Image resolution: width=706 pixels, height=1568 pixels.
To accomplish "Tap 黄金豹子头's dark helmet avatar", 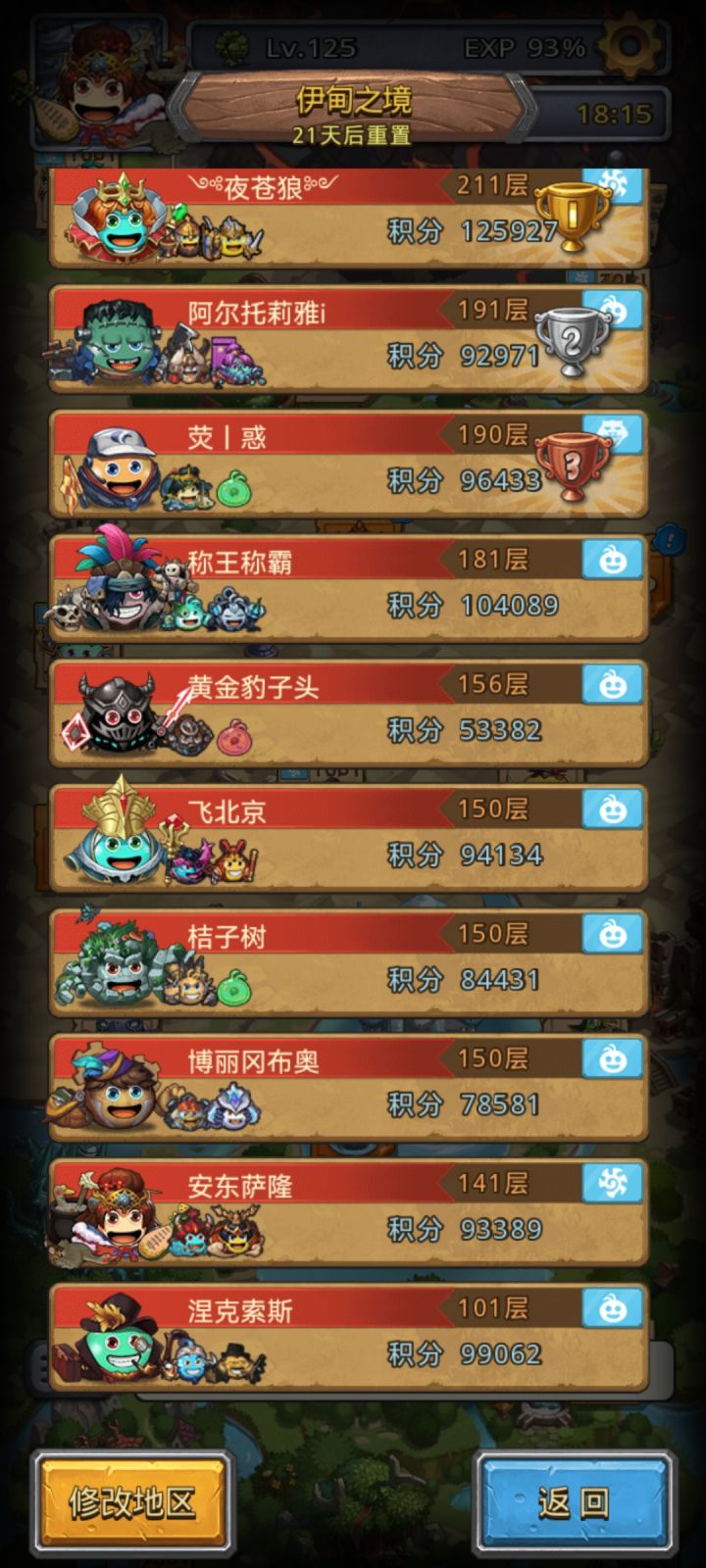I will 113,711.
